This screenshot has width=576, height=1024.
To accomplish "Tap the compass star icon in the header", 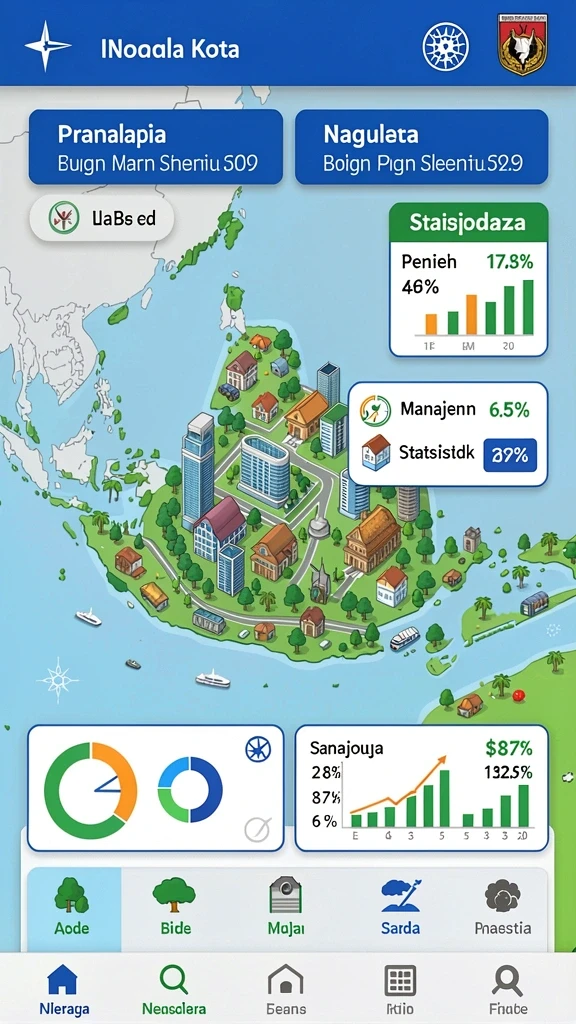I will tap(48, 46).
